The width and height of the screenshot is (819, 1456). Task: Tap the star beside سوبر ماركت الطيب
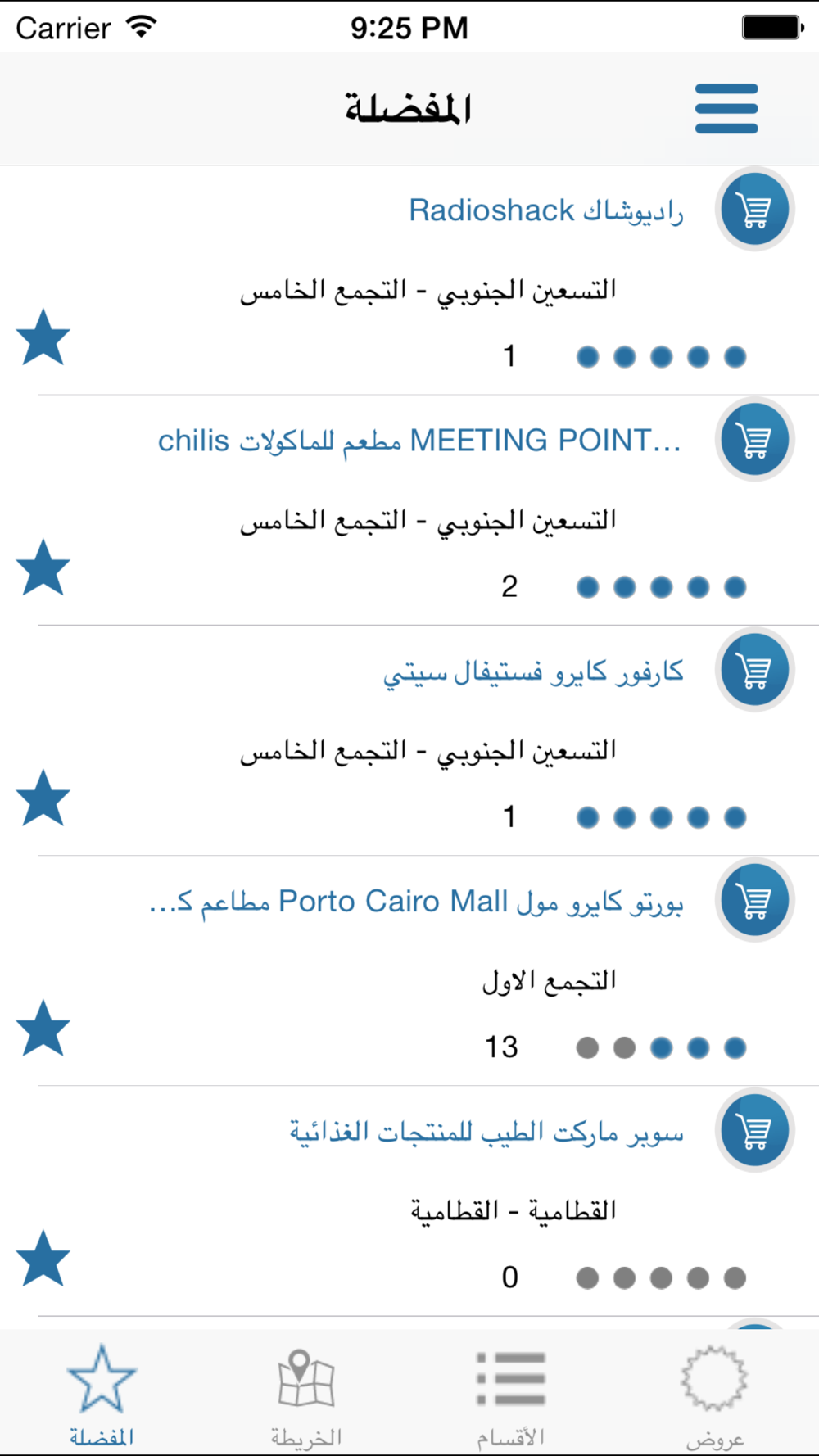[x=43, y=1258]
